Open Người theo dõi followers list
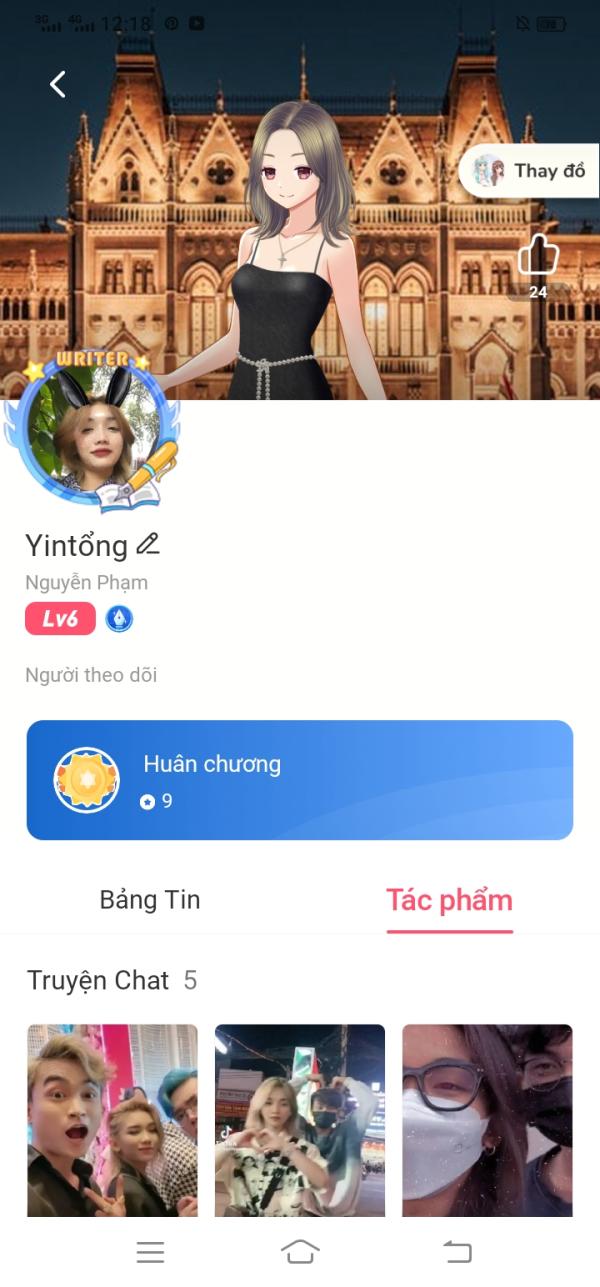This screenshot has width=600, height=1287. [91, 675]
